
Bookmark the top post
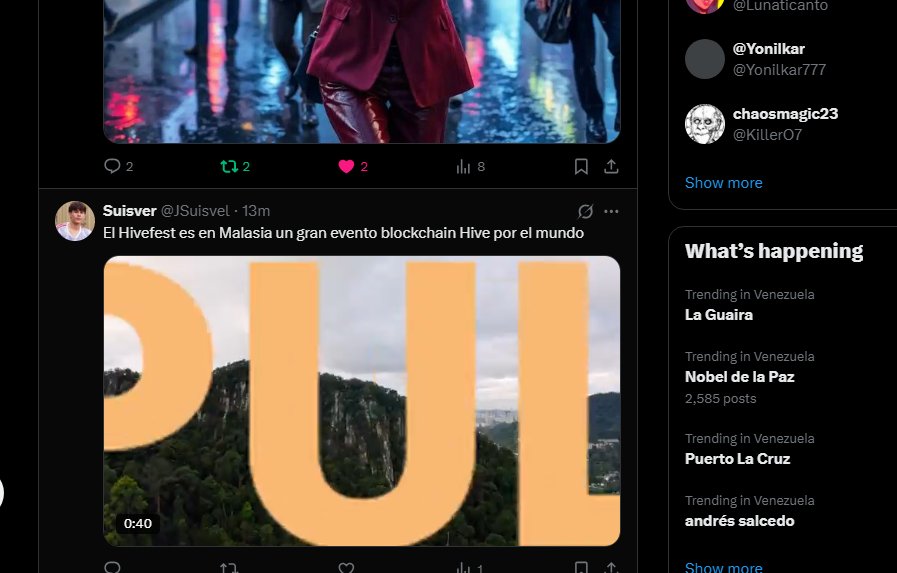581,167
